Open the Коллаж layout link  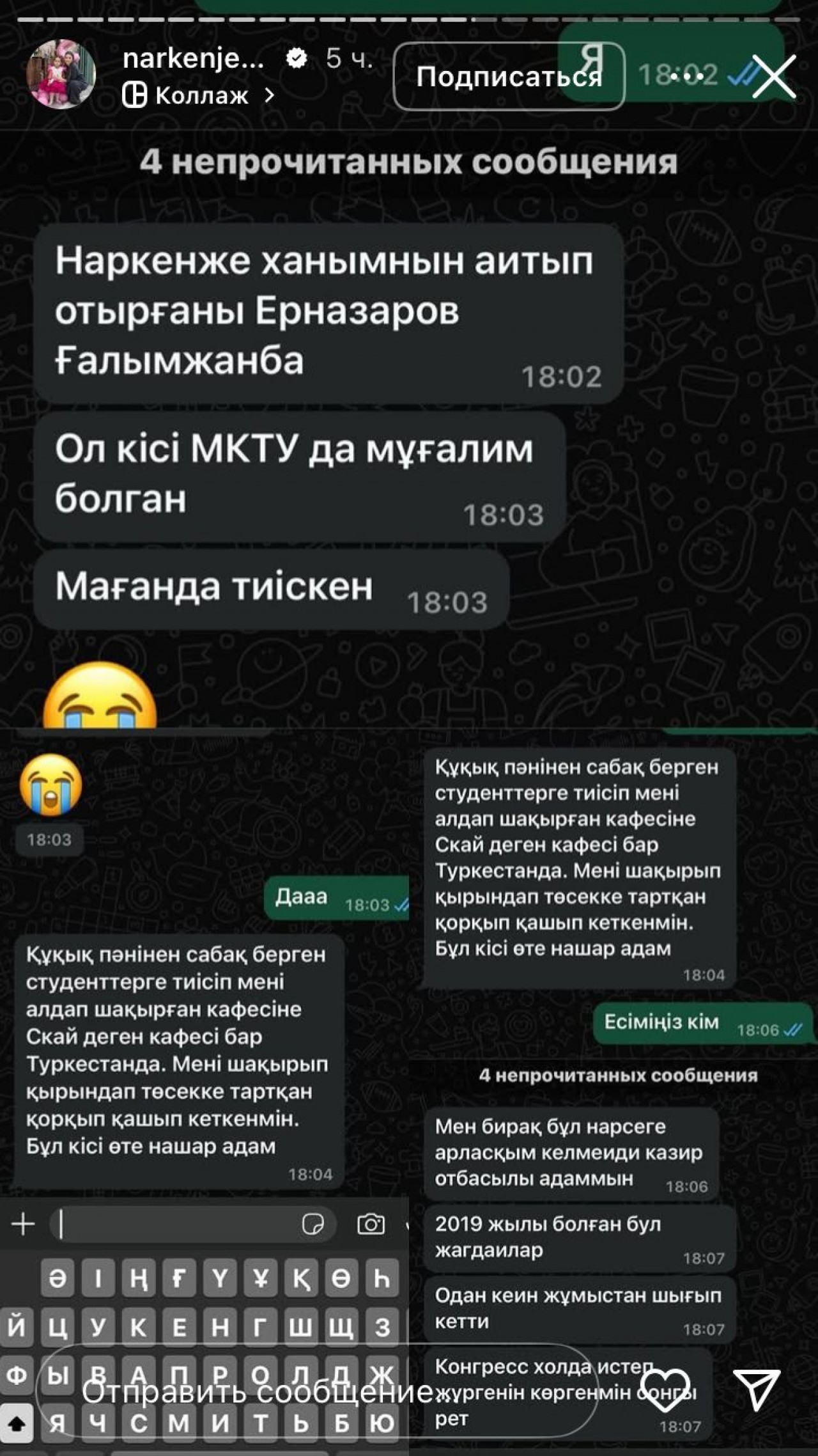pyautogui.click(x=198, y=96)
